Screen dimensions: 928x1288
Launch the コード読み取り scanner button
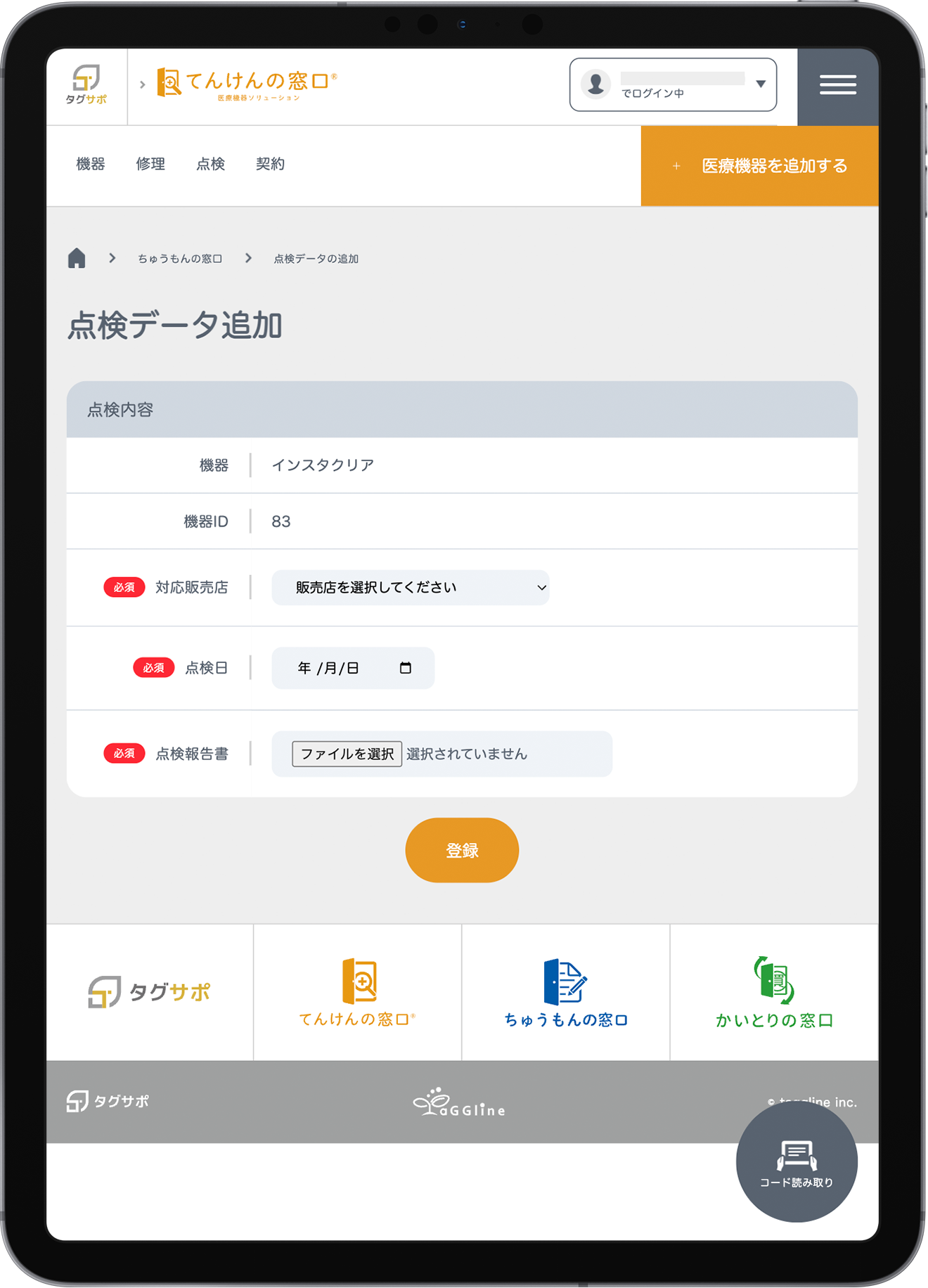tap(796, 1162)
